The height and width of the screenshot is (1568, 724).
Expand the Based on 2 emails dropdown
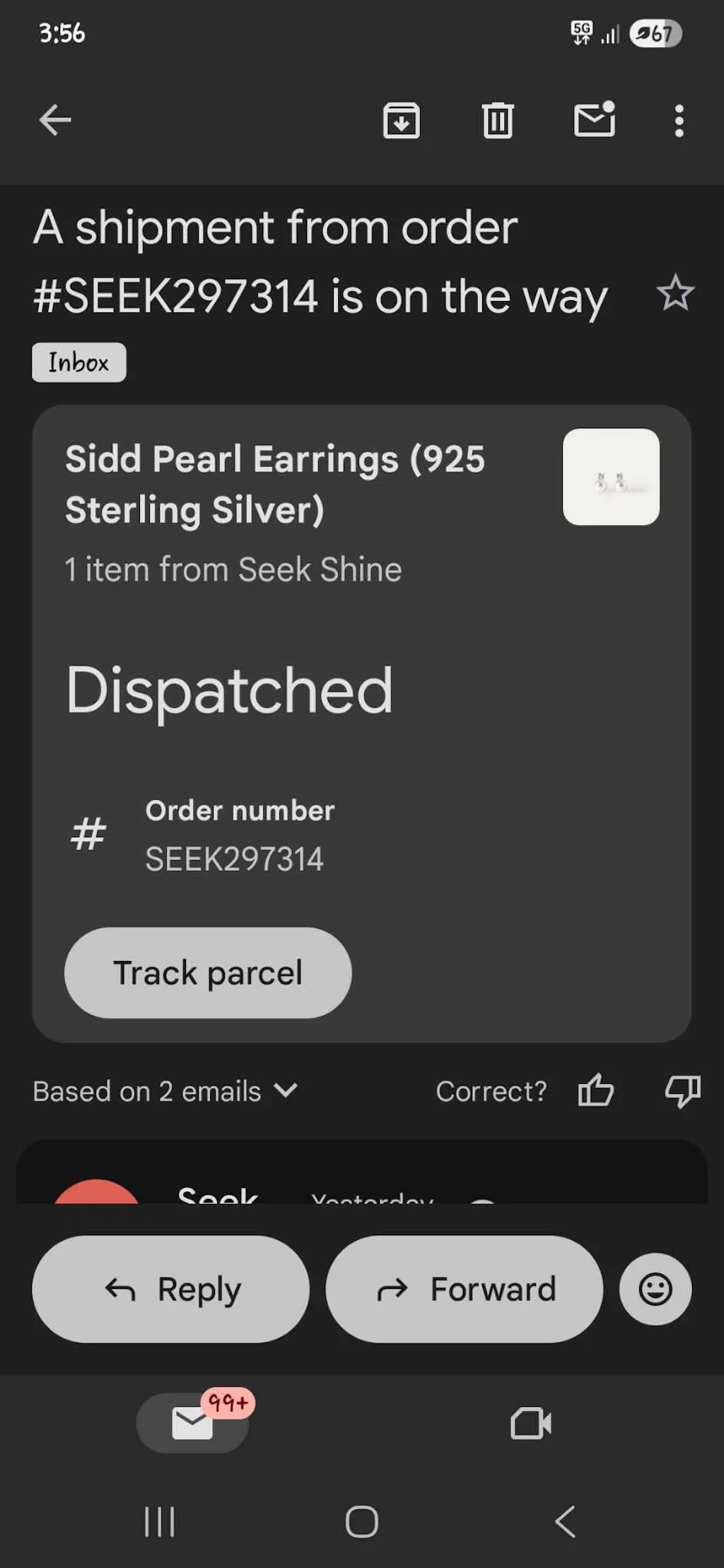coord(165,1091)
